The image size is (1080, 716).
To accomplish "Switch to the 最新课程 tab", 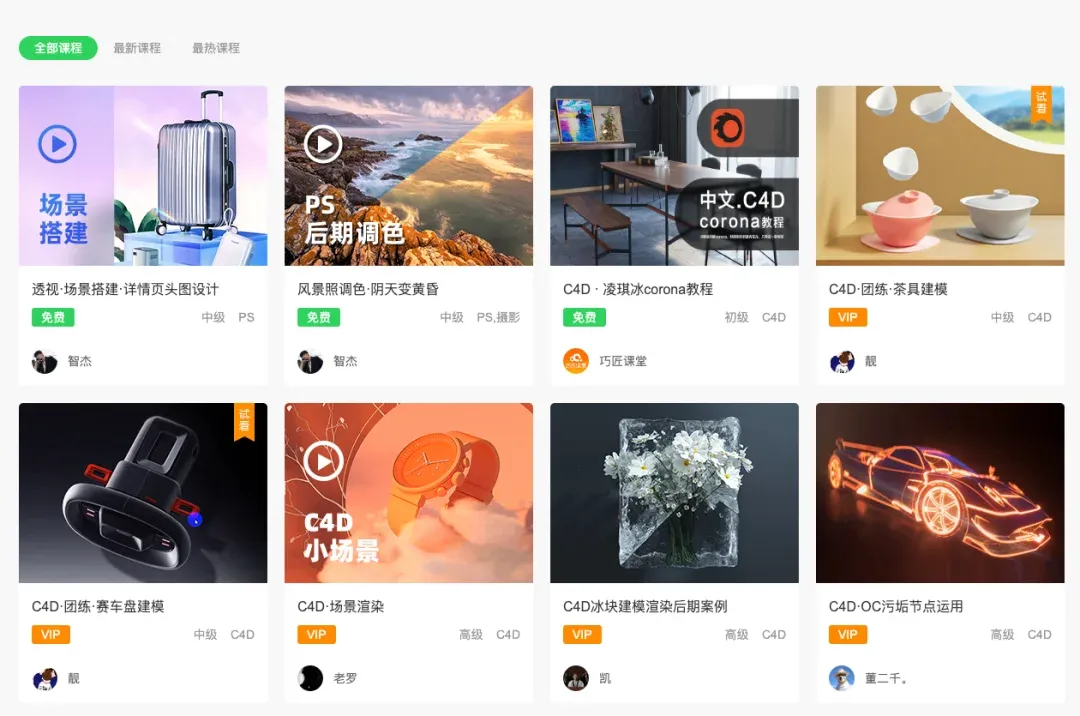I will (137, 48).
